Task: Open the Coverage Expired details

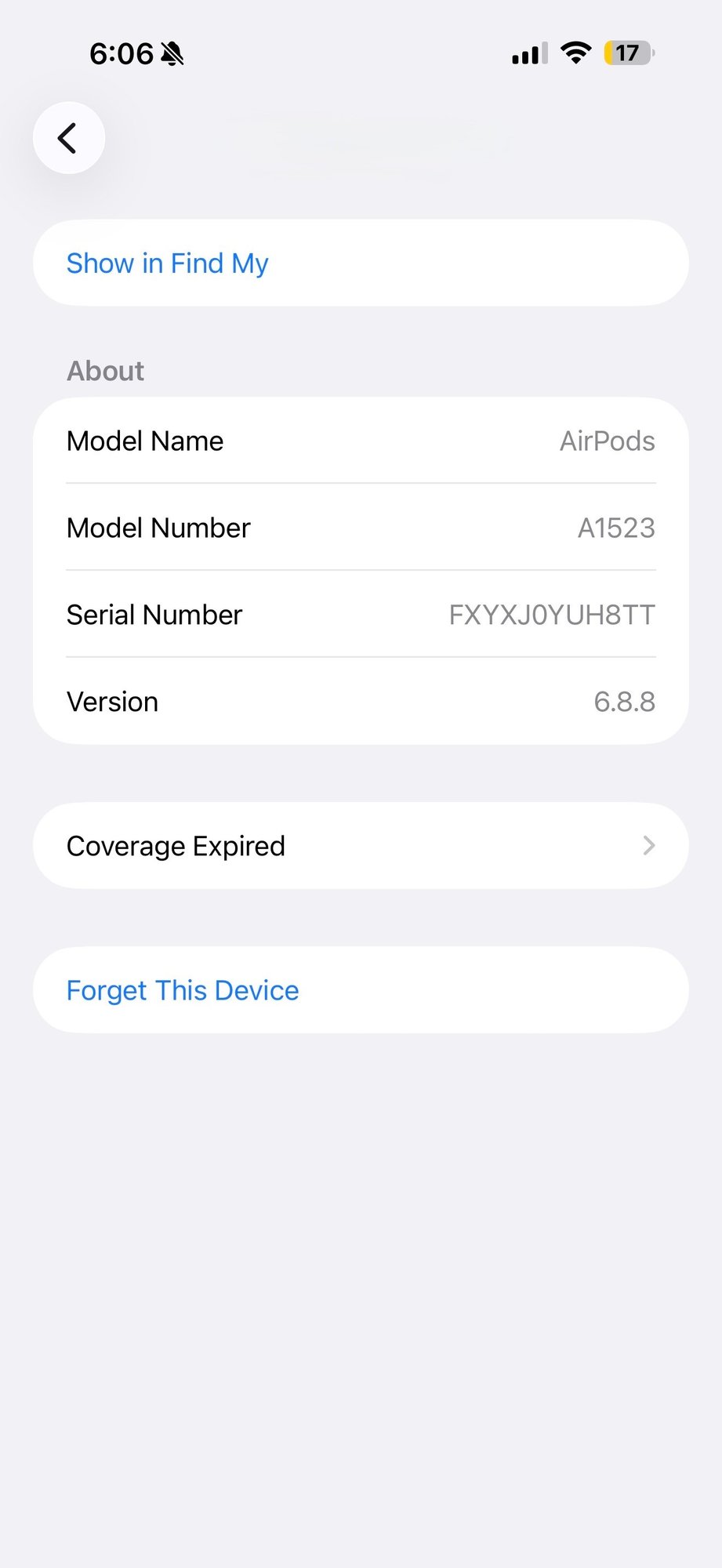Action: coord(361,846)
